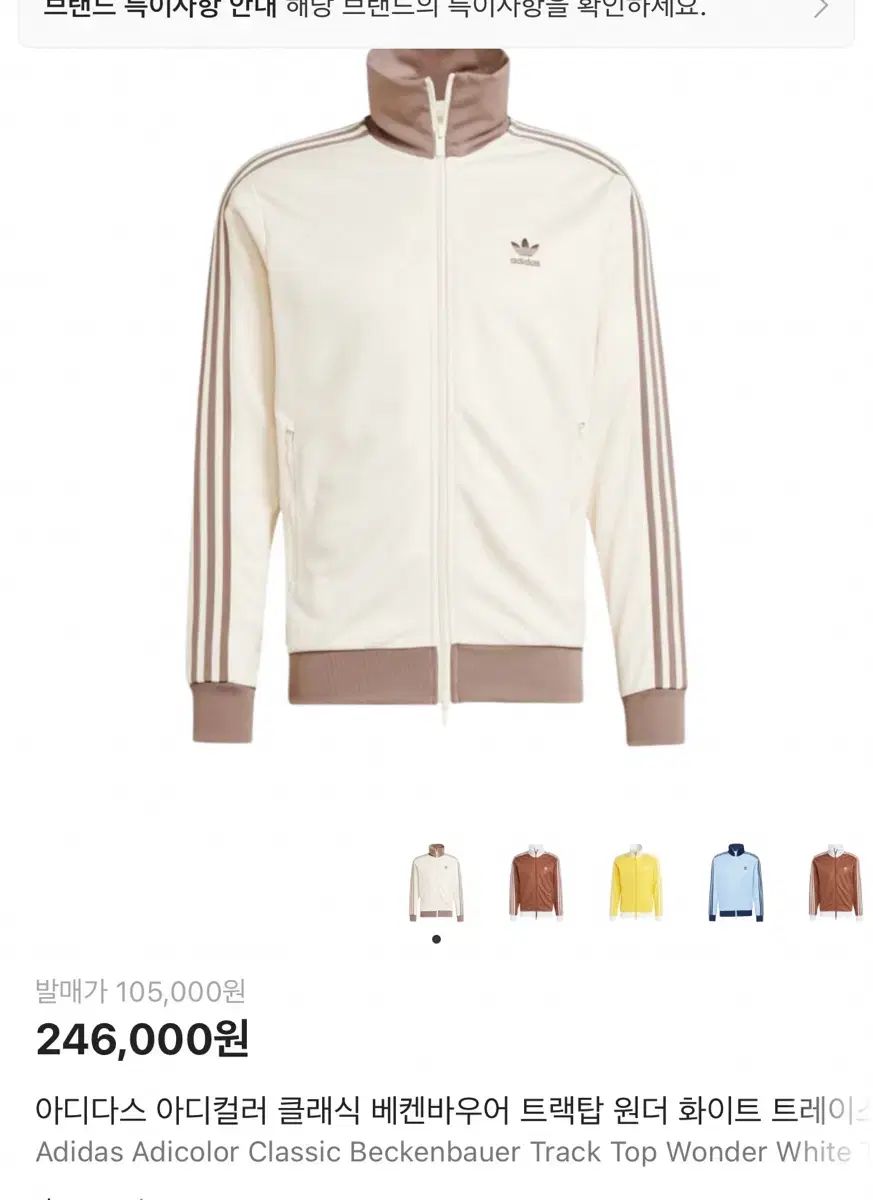Viewport: 873px width, 1200px height.
Task: Click the adidas trefoil logo on the jacket chest
Action: pyautogui.click(x=522, y=253)
